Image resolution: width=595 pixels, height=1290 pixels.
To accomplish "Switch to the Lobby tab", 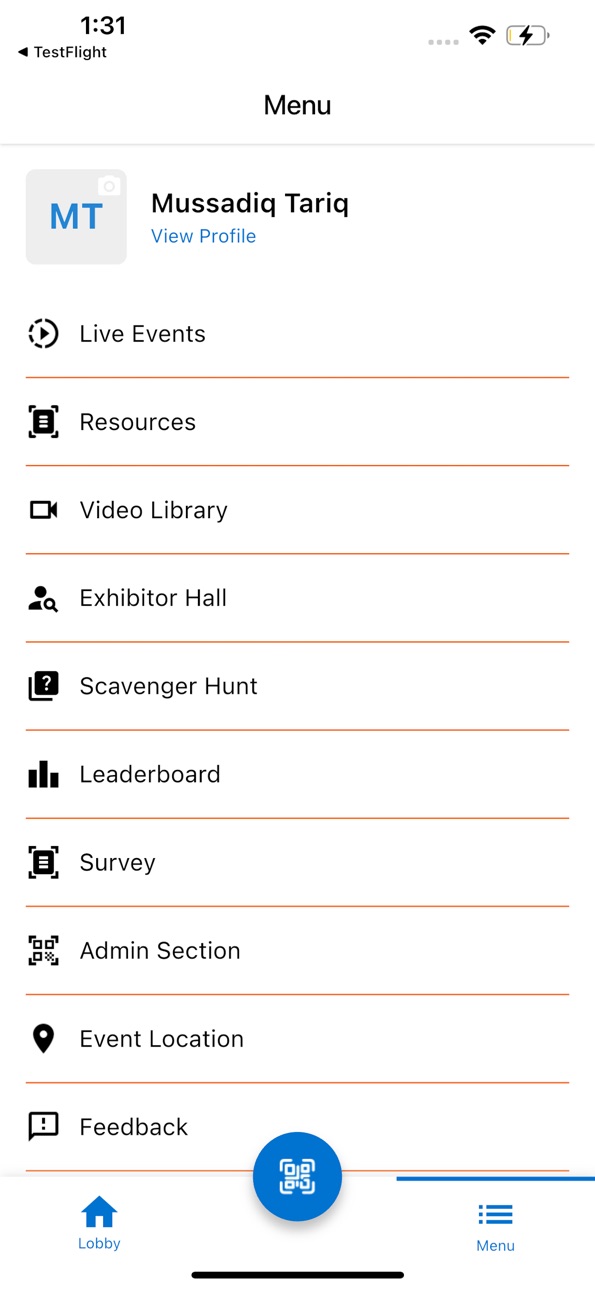I will point(99,1223).
